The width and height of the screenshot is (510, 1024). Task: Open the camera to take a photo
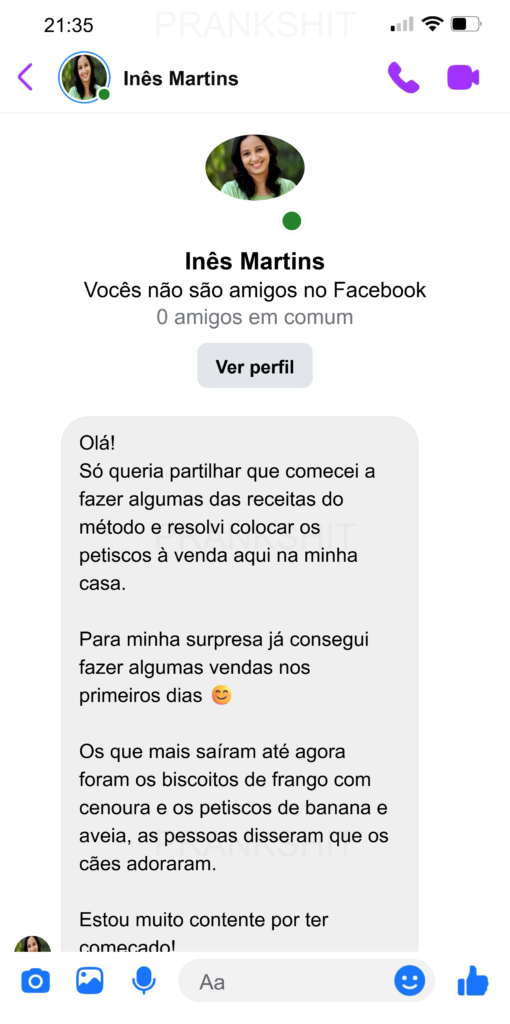(35, 981)
